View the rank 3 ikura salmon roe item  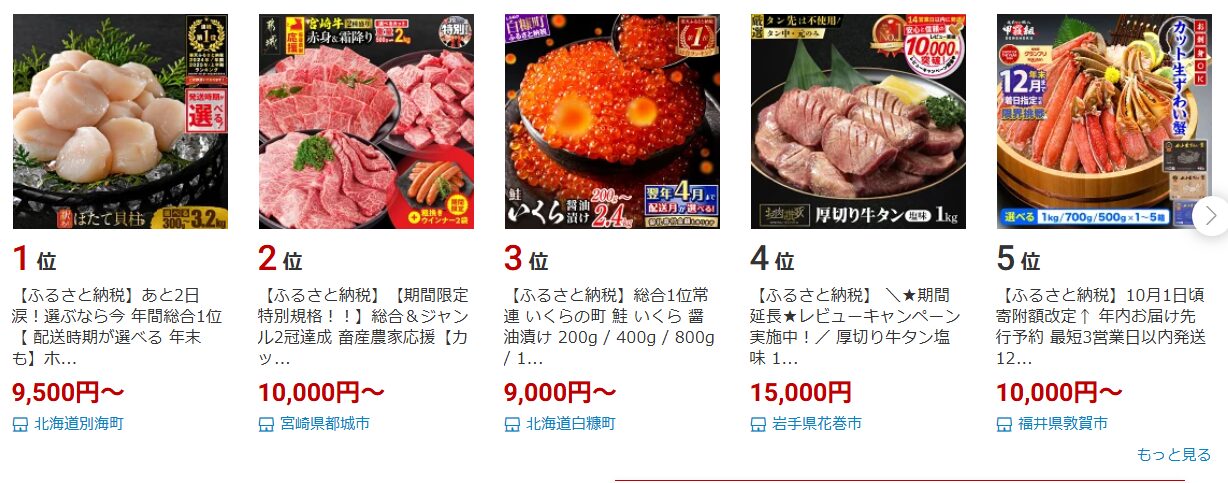tap(611, 121)
